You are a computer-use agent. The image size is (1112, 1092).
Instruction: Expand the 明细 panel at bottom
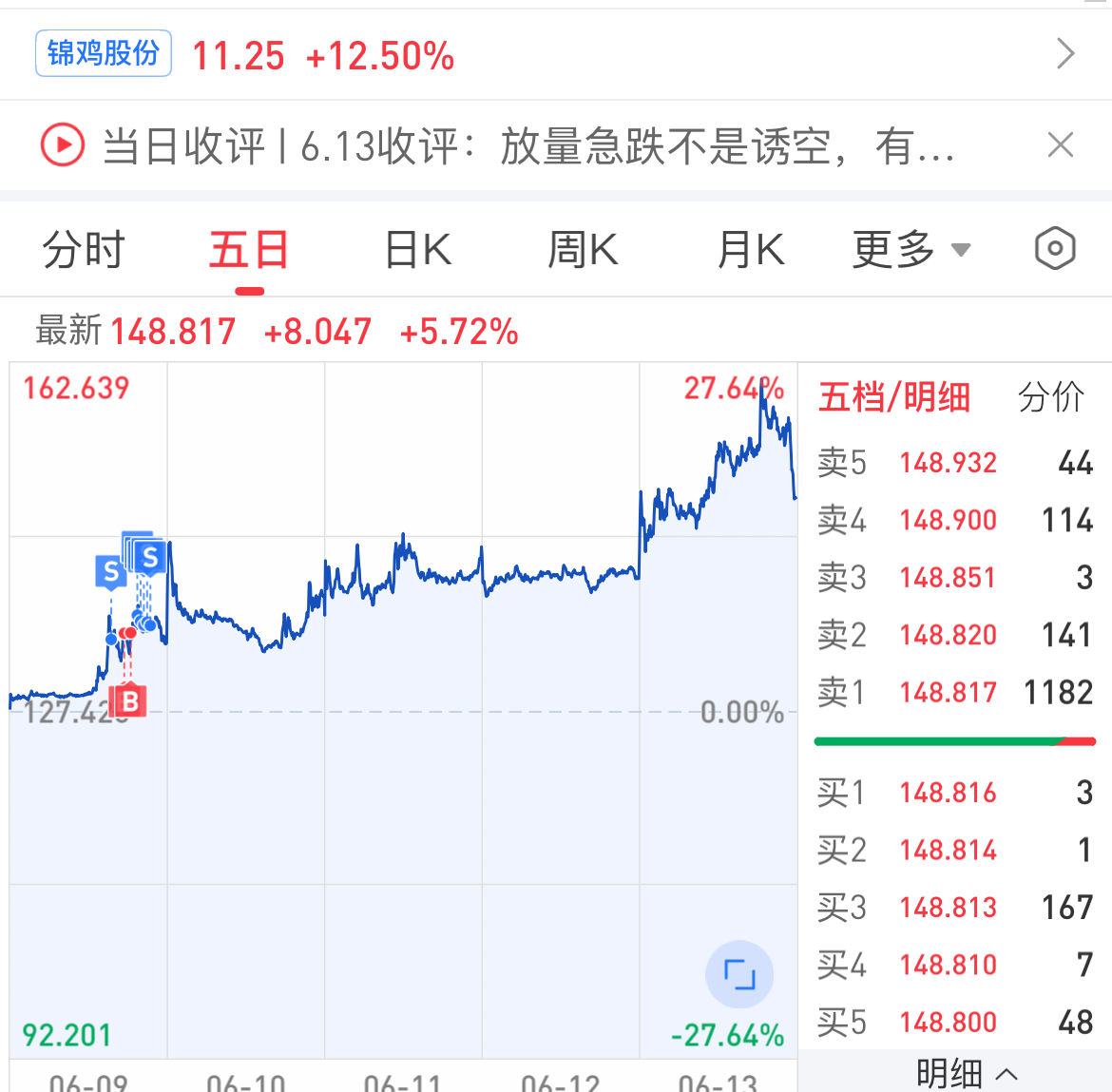pos(965,1074)
